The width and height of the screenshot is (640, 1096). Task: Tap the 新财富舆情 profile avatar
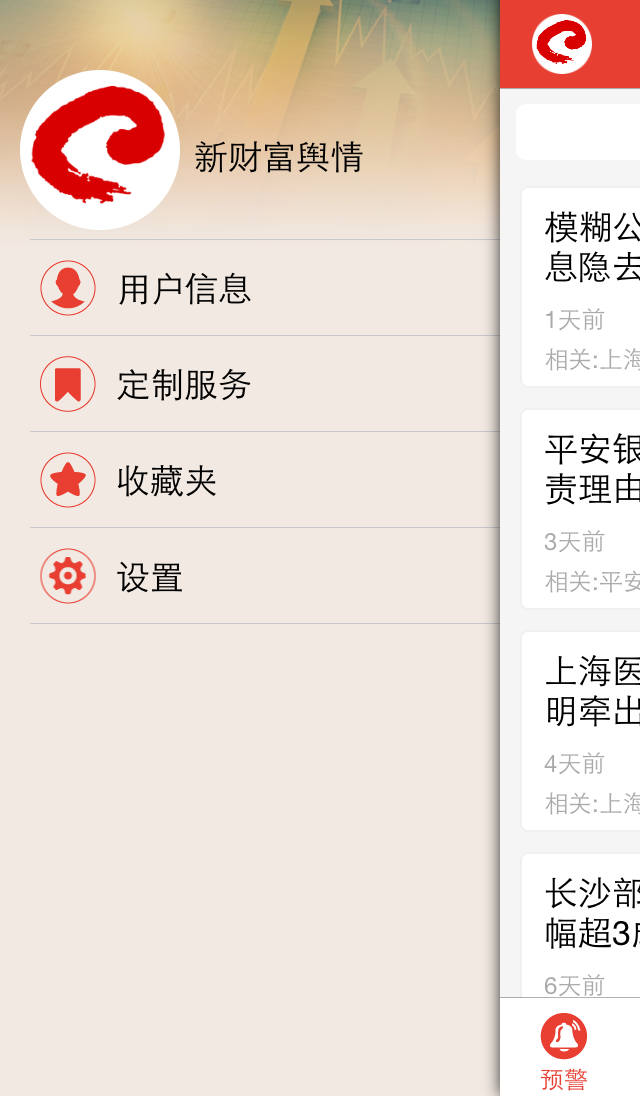point(100,150)
